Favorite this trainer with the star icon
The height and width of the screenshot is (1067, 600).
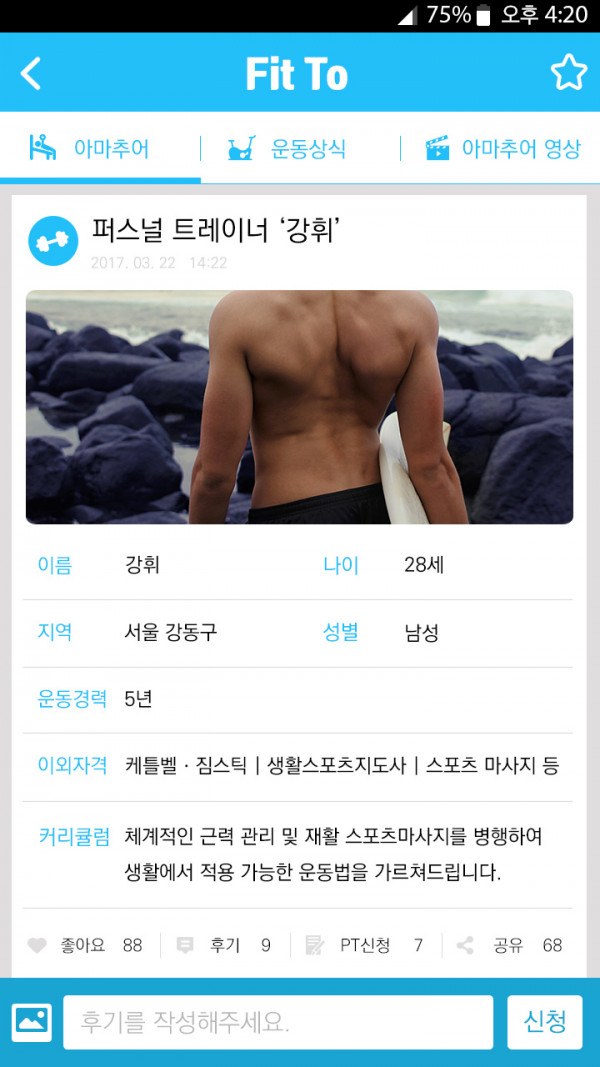[x=568, y=73]
